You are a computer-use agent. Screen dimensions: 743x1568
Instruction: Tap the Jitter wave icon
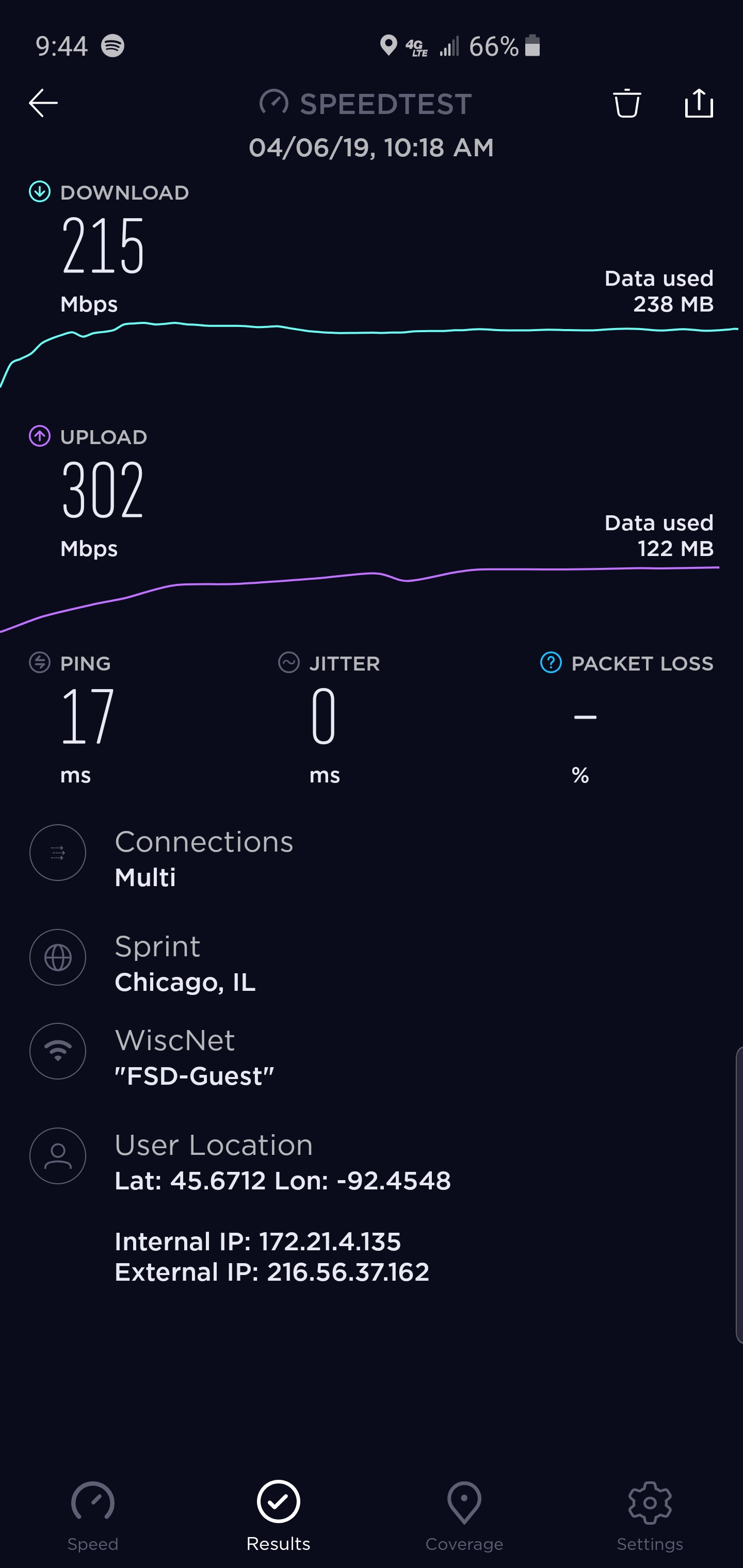(x=289, y=663)
